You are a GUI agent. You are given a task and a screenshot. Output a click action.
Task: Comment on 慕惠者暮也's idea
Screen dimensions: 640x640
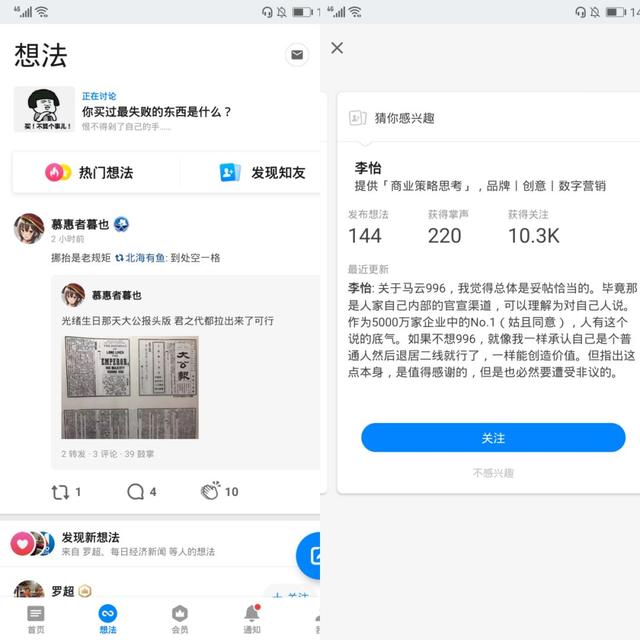pyautogui.click(x=141, y=491)
